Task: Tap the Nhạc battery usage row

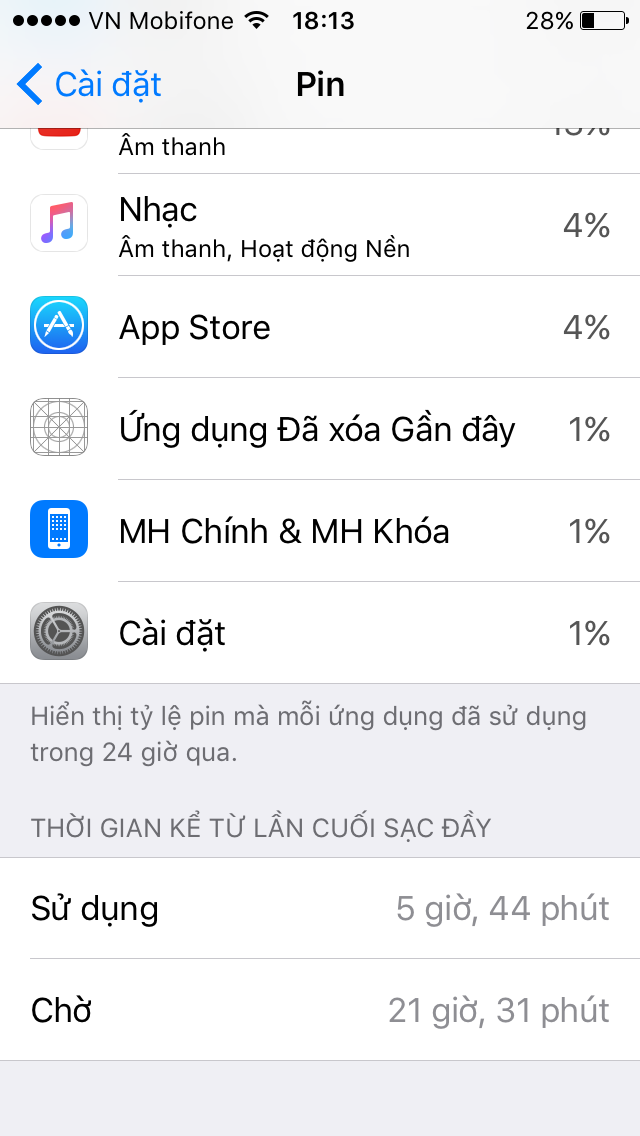Action: (x=320, y=225)
